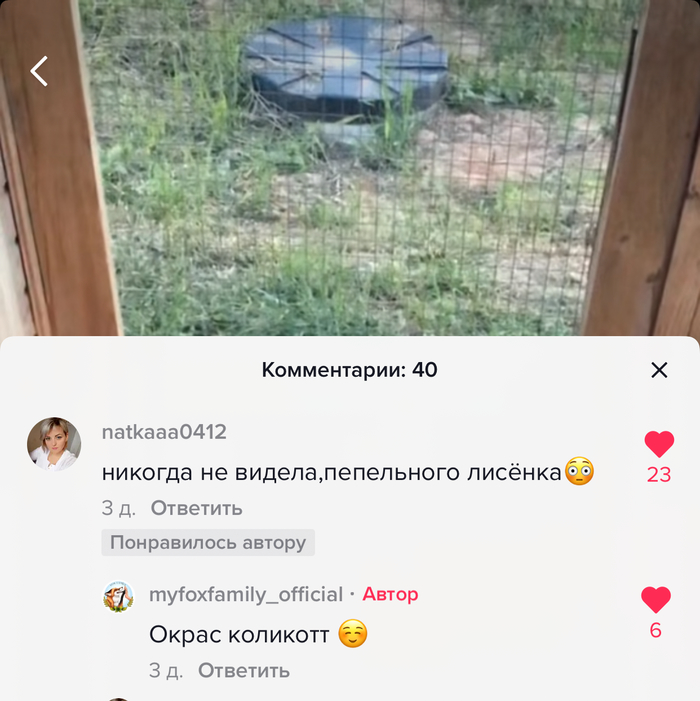The image size is (700, 701).
Task: Close the comments panel
Action: (659, 370)
